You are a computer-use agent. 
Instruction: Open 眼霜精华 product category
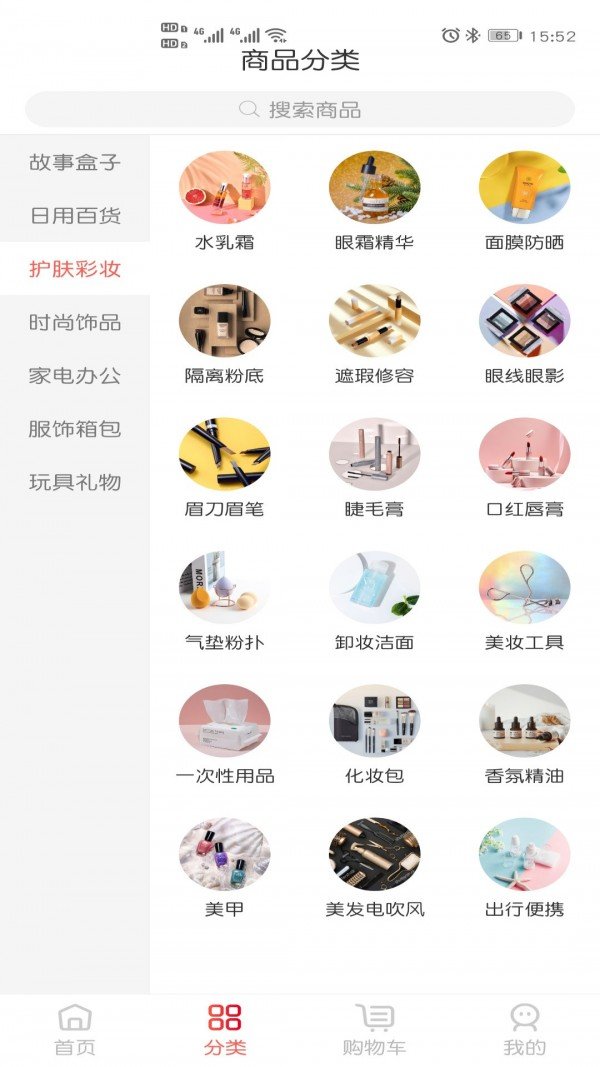[x=374, y=199]
